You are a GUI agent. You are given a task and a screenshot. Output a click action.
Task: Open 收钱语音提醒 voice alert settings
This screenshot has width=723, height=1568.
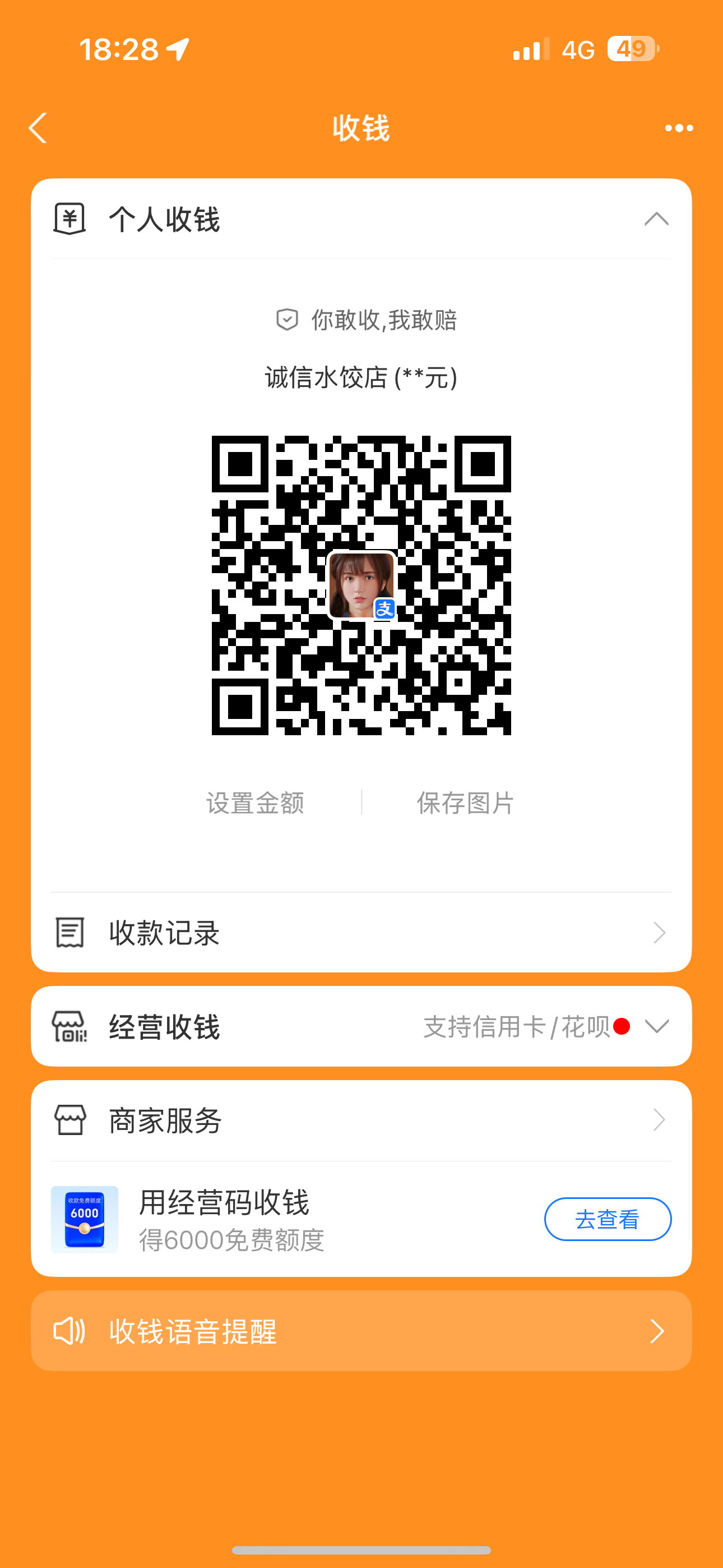point(361,1331)
